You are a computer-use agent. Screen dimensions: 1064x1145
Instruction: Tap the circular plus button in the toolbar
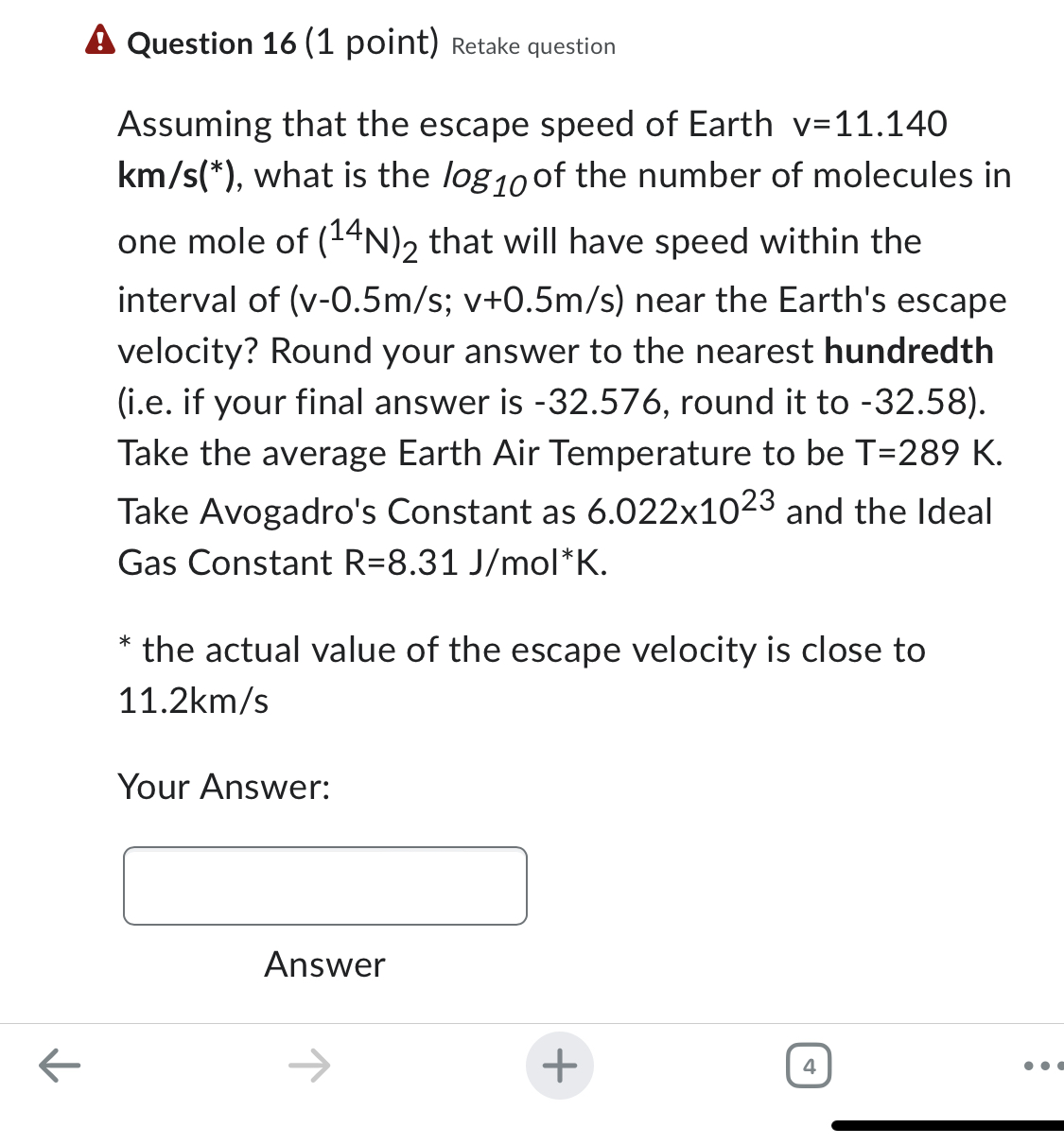560,1065
